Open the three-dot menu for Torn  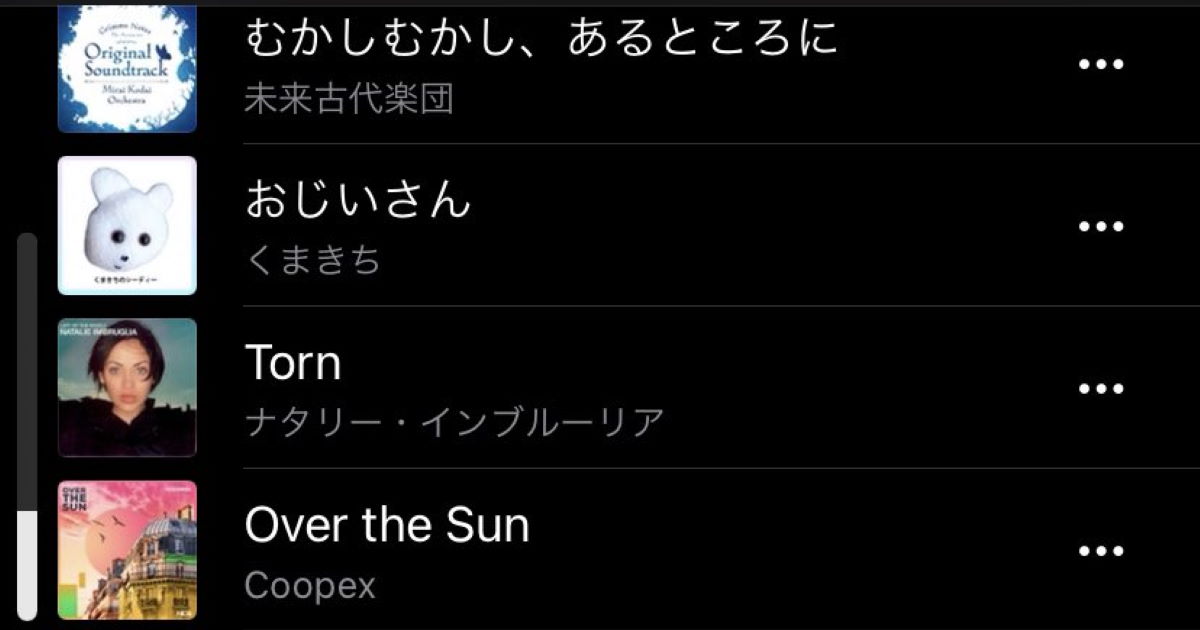click(x=1101, y=389)
